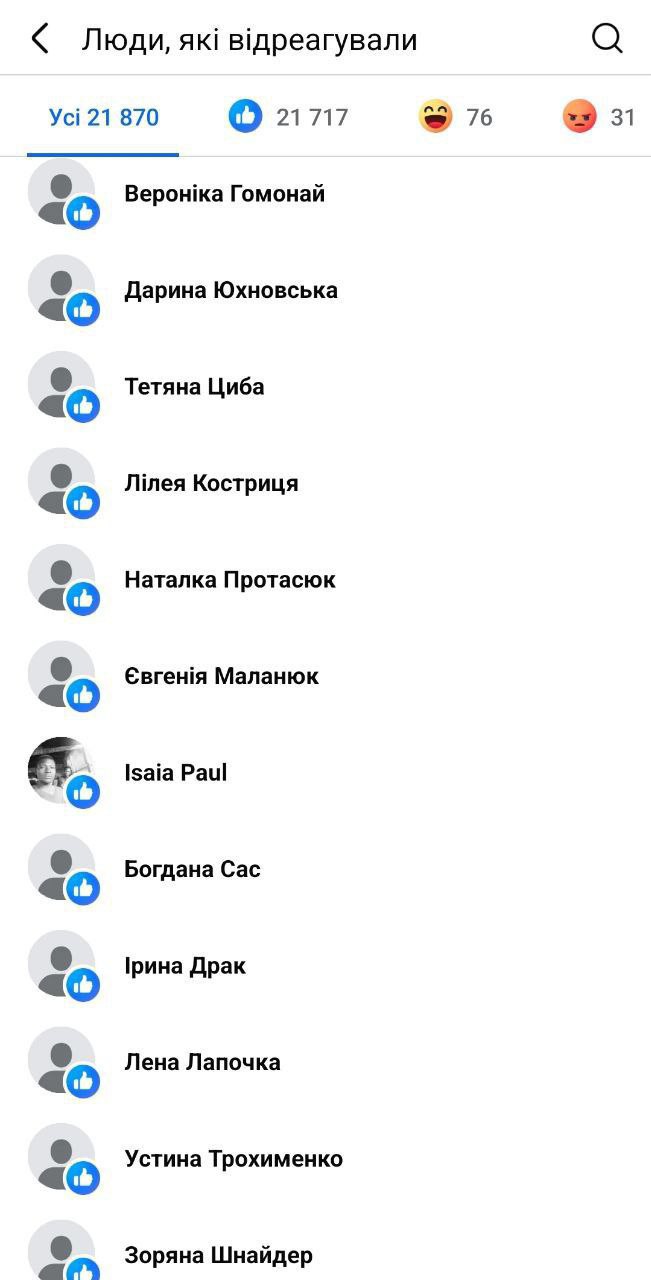
Task: Open Вероніка Гомонай's profile
Action: (x=325, y=194)
